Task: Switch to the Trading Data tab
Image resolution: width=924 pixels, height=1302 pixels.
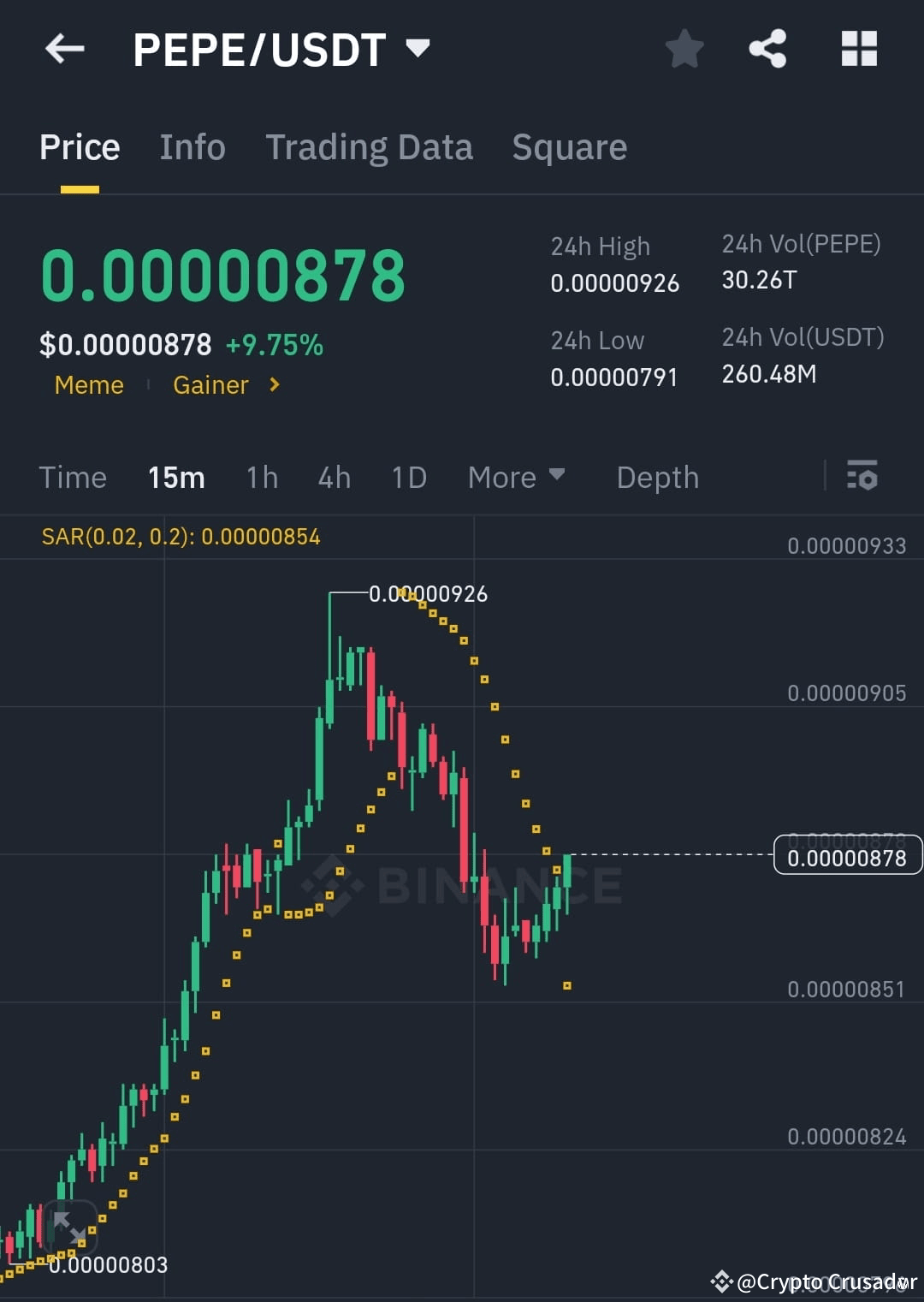Action: (370, 146)
